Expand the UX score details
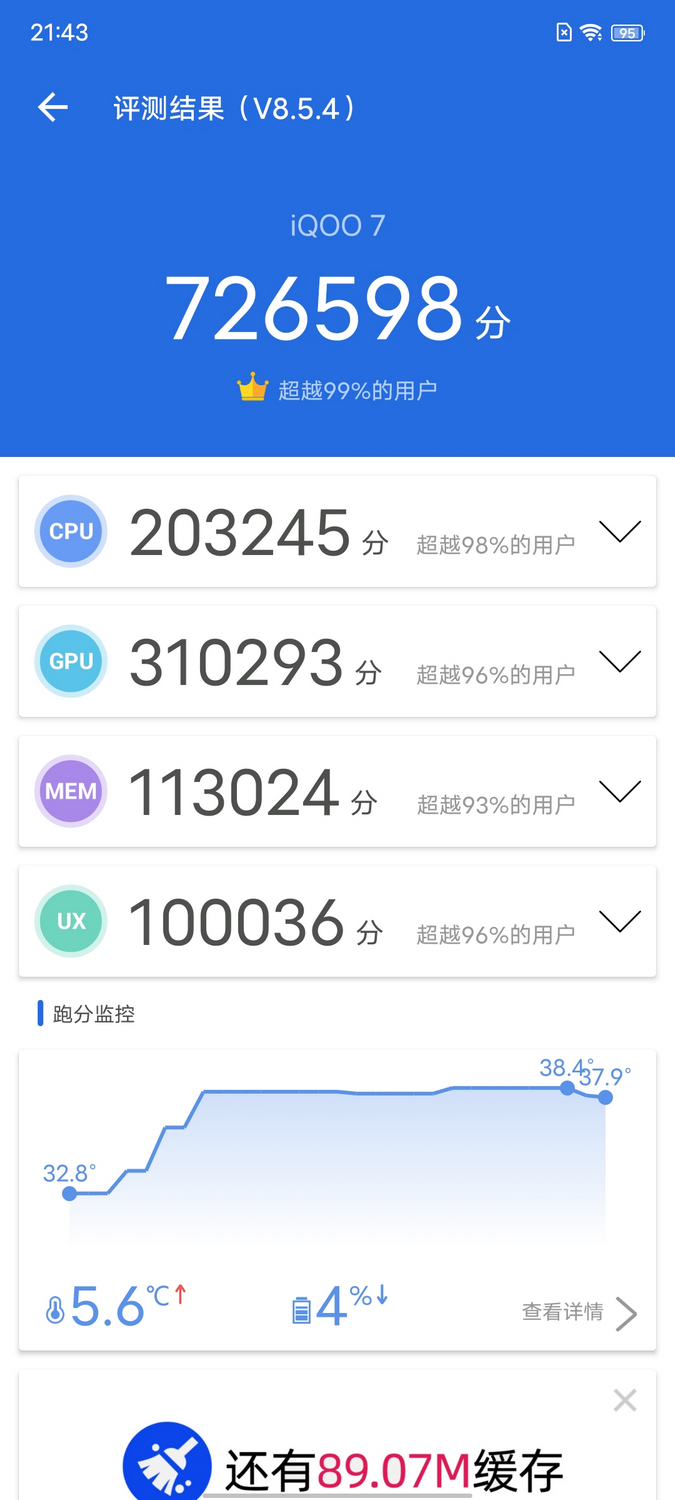The image size is (675, 1500). coord(619,922)
